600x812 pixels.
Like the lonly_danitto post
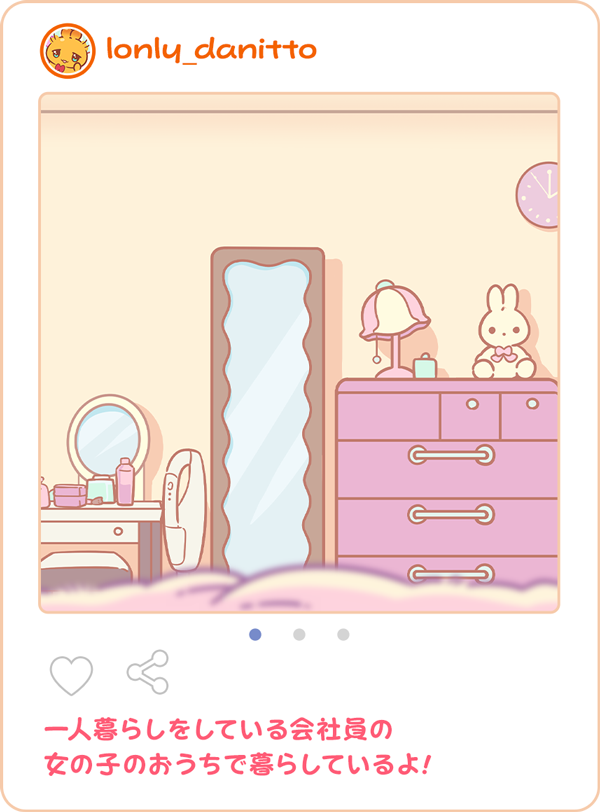[71, 676]
